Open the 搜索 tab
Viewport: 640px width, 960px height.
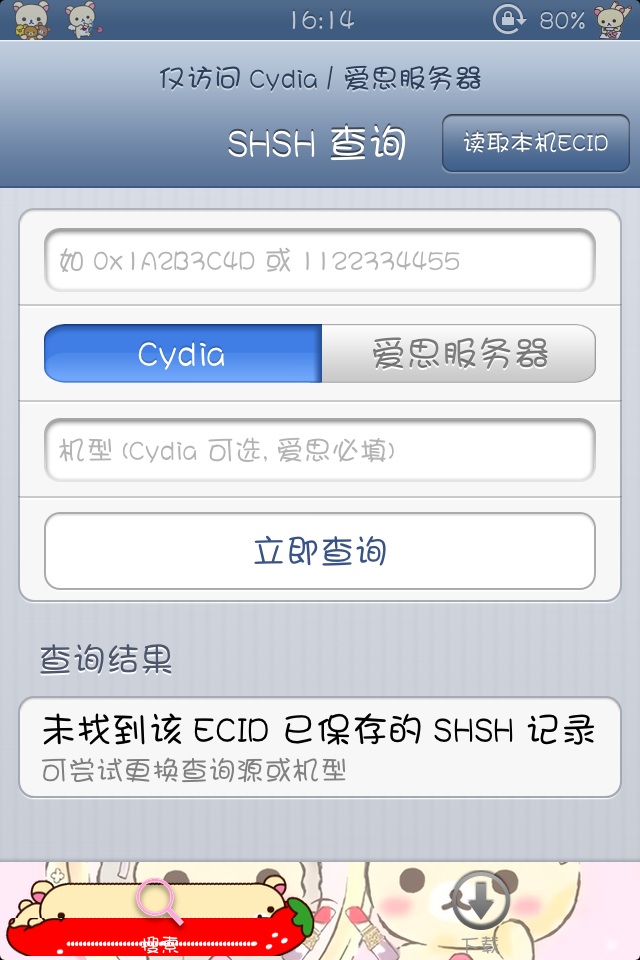pyautogui.click(x=160, y=911)
